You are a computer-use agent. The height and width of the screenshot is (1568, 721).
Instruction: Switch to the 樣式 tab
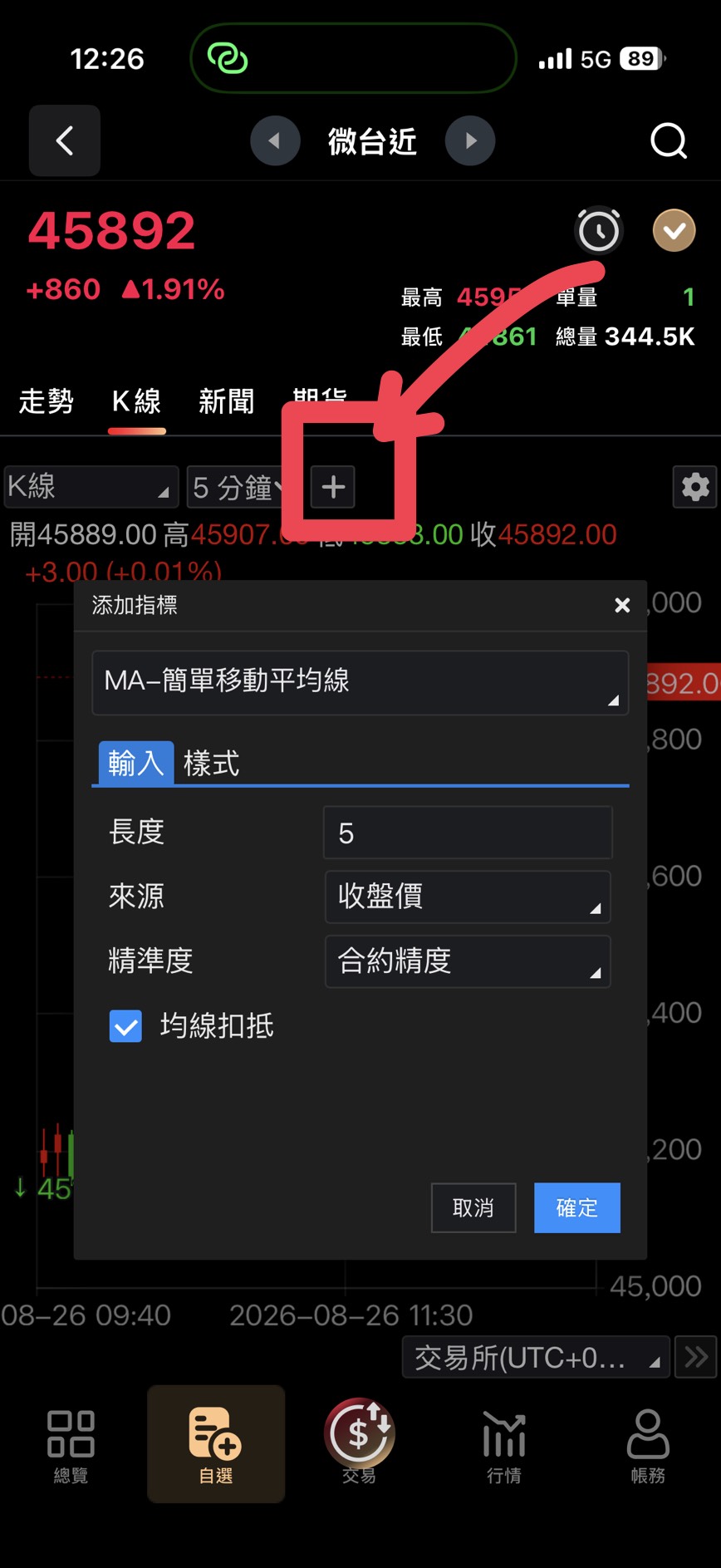coord(212,763)
